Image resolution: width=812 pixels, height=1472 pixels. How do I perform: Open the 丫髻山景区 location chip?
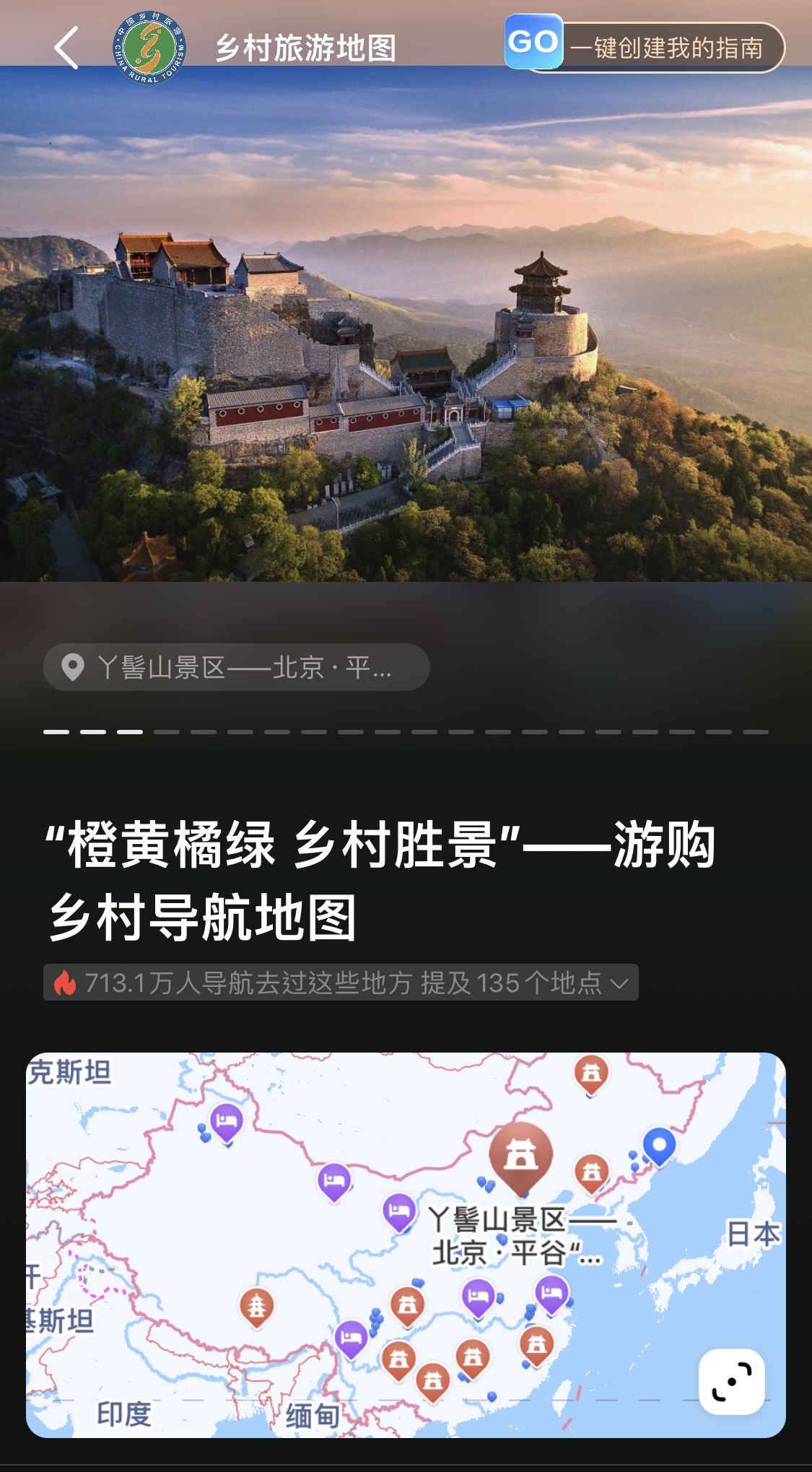pos(236,667)
